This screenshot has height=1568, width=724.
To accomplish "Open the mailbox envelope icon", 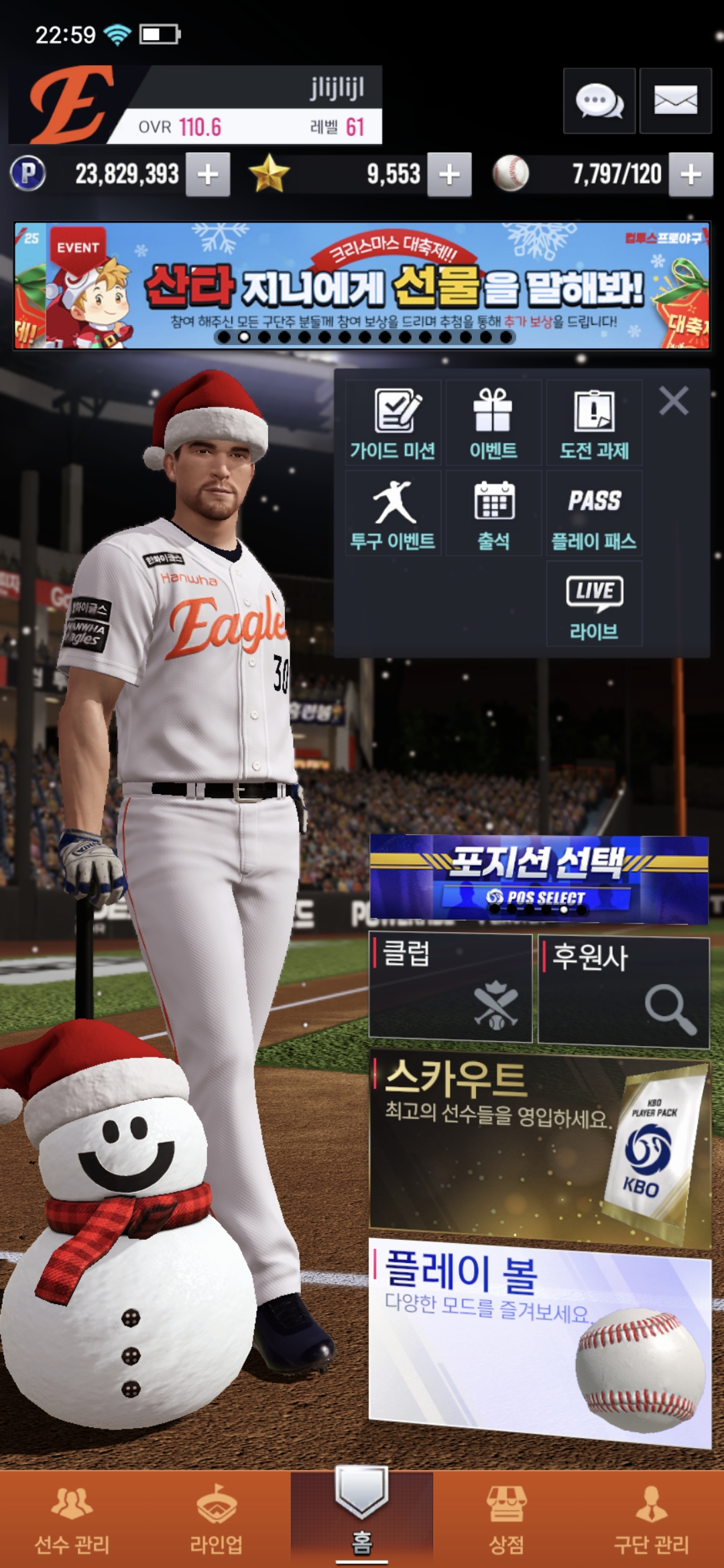I will [x=675, y=101].
